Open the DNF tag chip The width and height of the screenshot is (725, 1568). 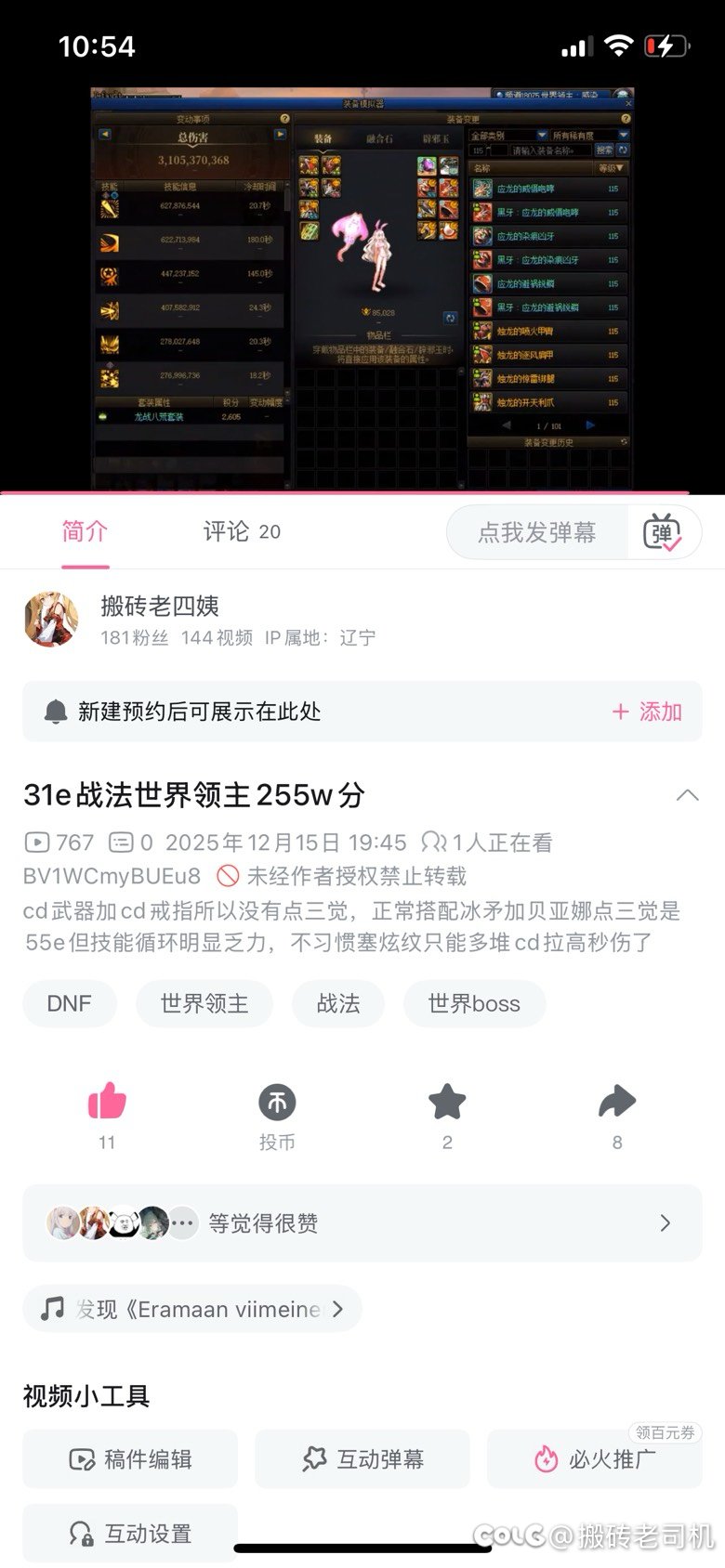70,1003
